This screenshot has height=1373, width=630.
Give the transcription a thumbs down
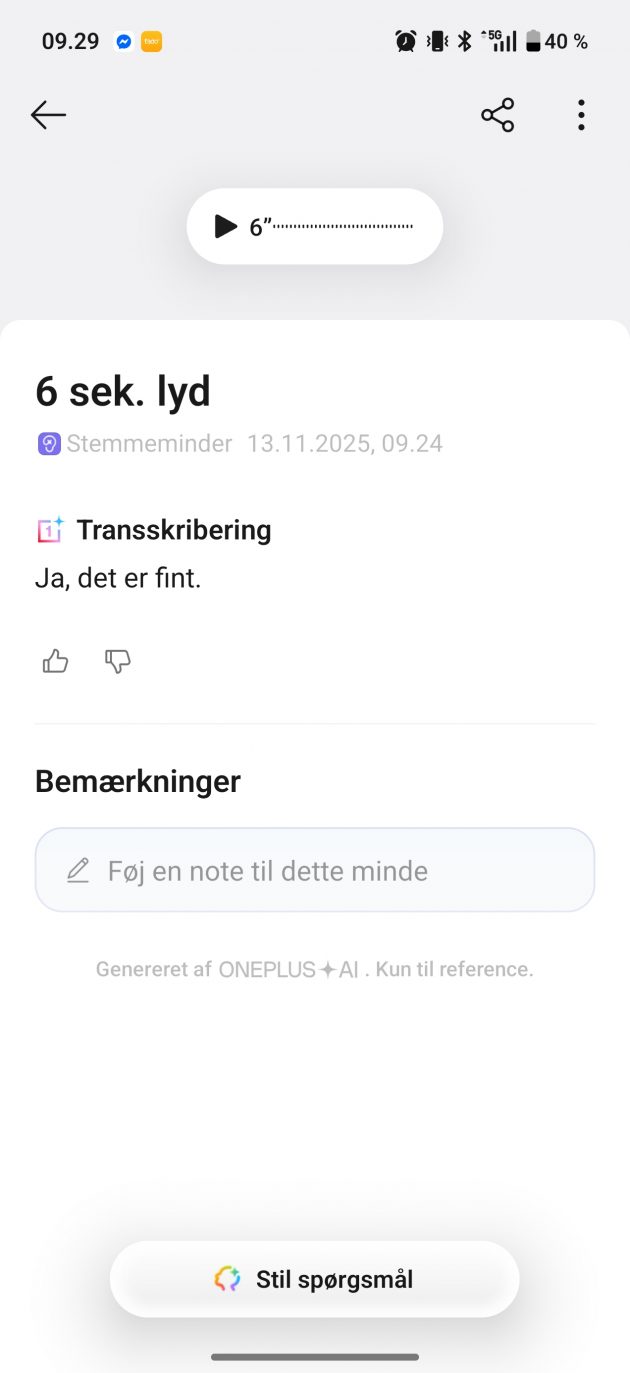point(118,661)
